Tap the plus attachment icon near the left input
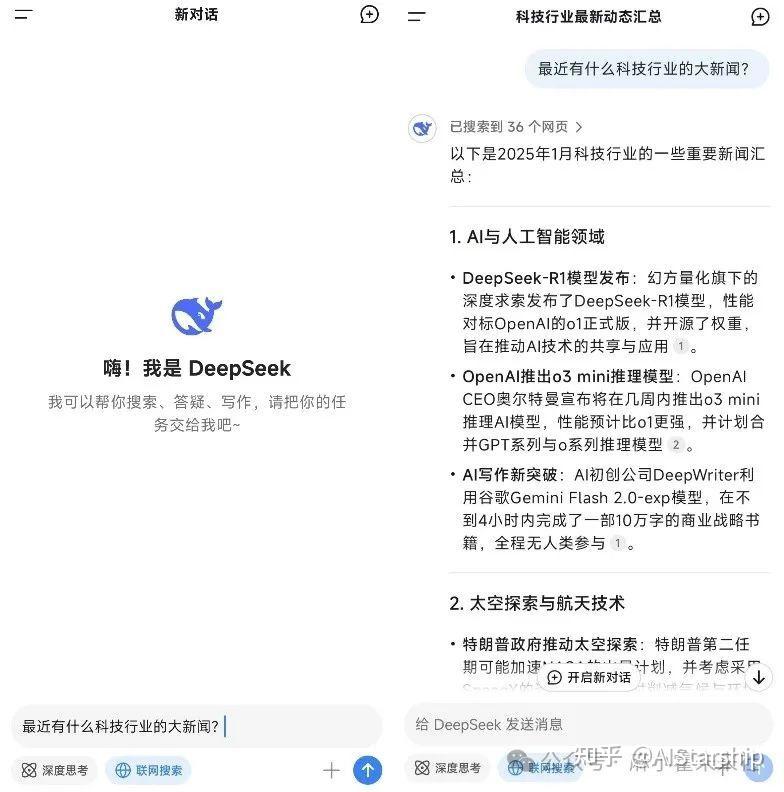Viewport: 784px width, 792px height. [331, 770]
